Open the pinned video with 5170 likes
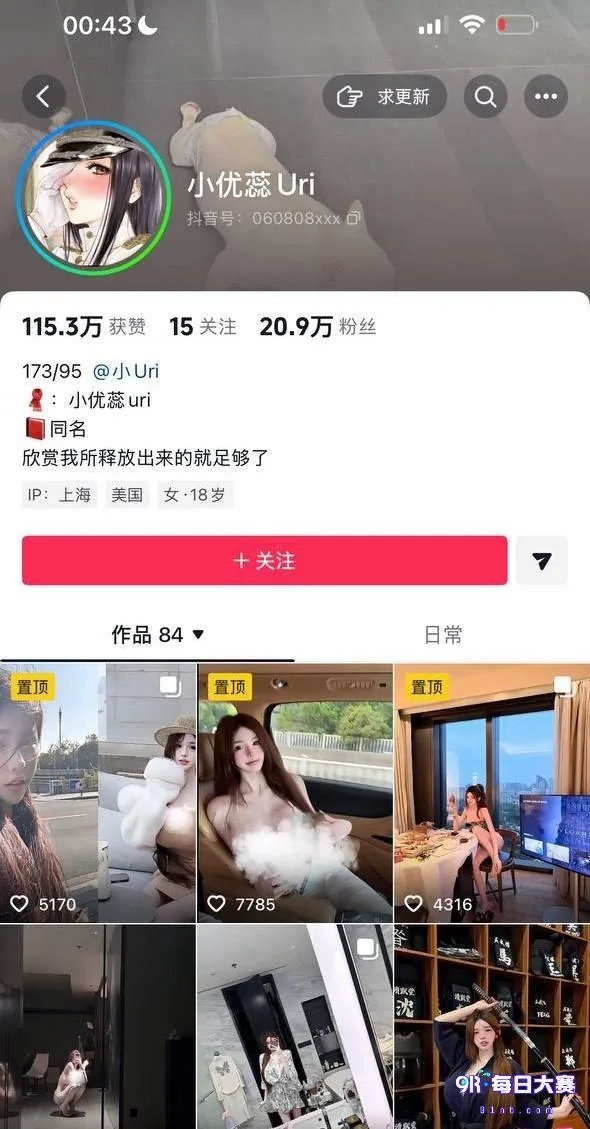This screenshot has height=1129, width=590. 98,793
